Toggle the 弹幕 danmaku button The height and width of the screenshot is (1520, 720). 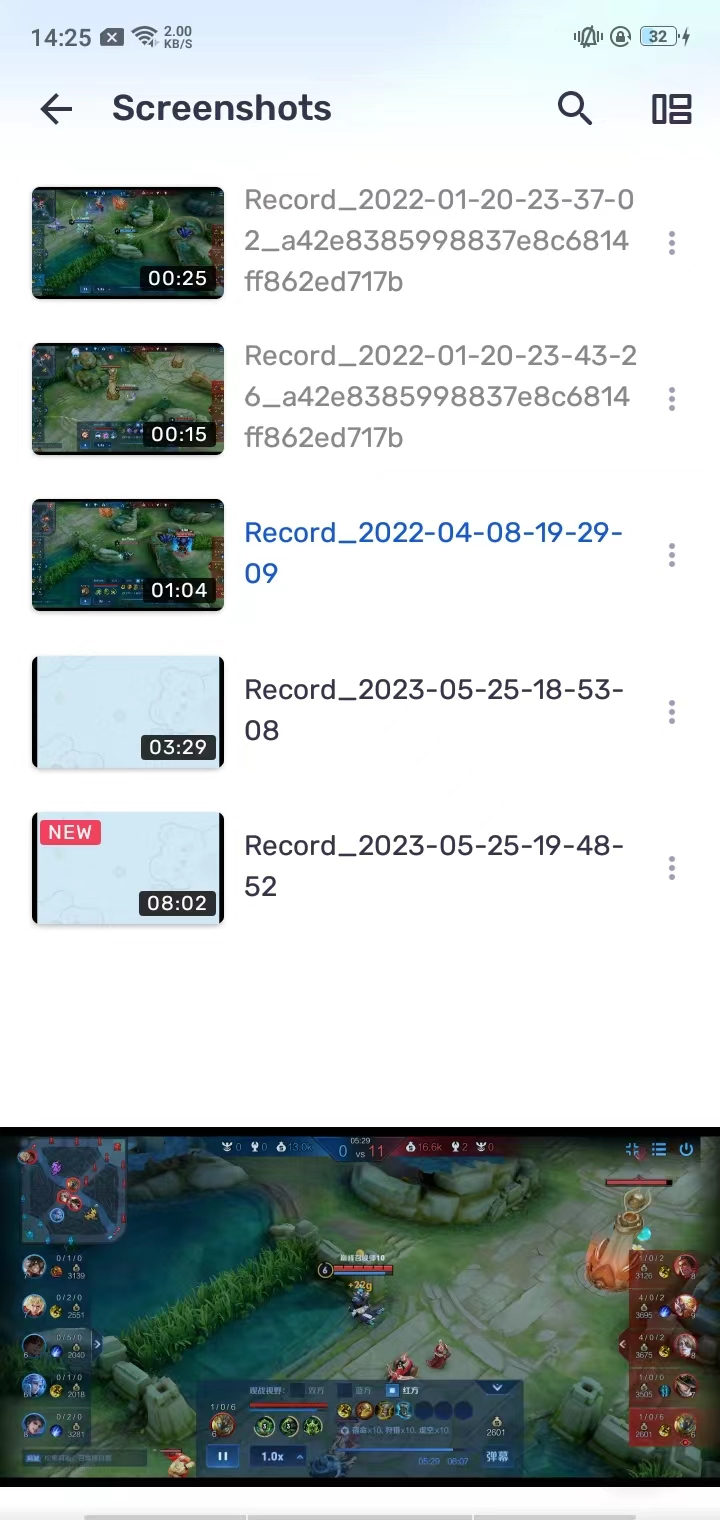coord(498,1456)
